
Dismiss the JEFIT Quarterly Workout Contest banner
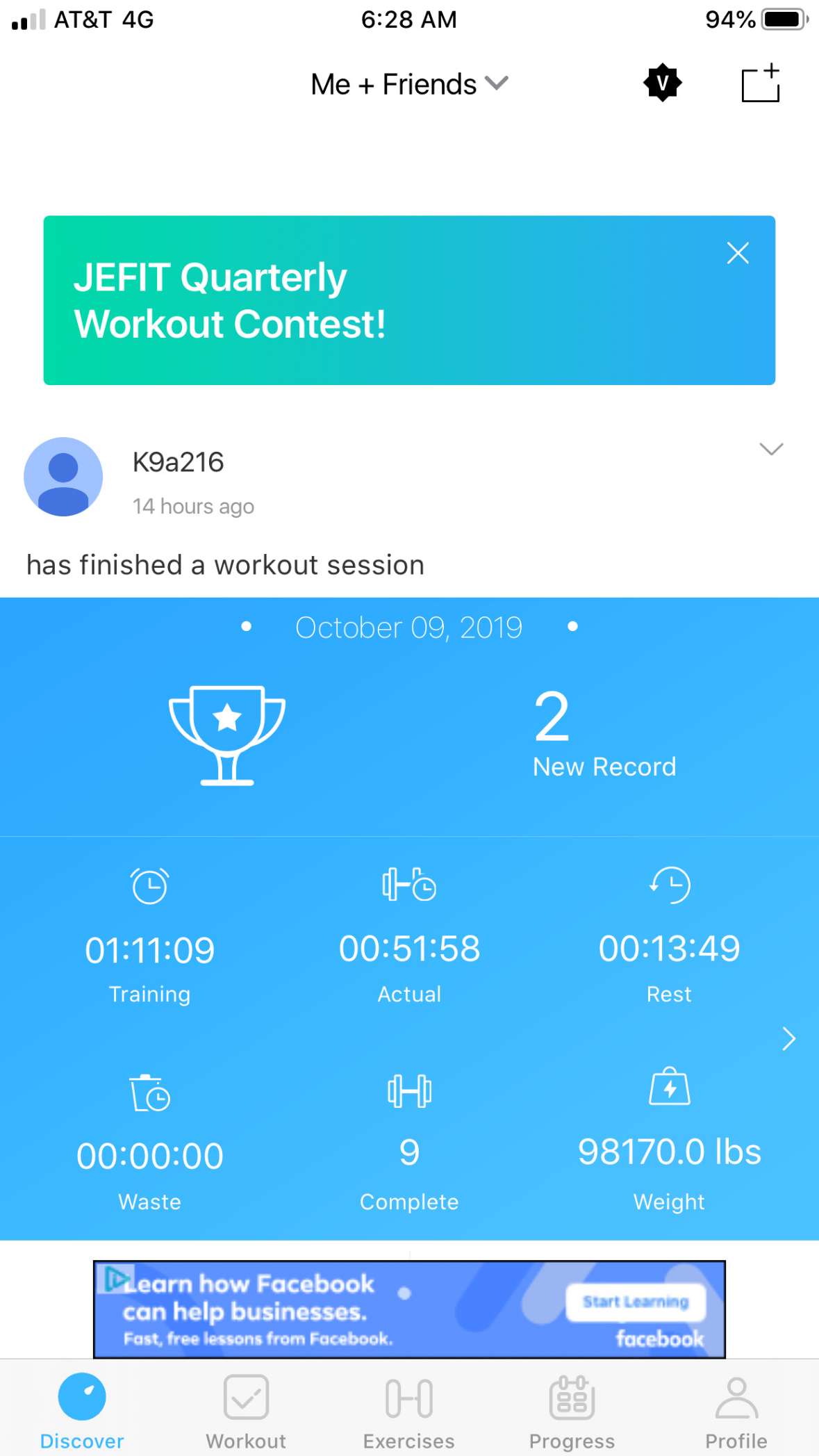[737, 253]
